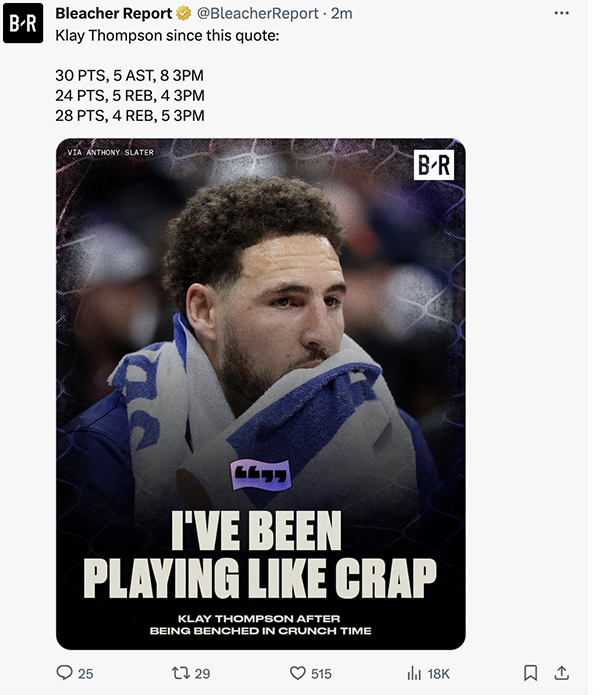Open the Bleacher Report account name
The width and height of the screenshot is (600, 695).
click(114, 13)
